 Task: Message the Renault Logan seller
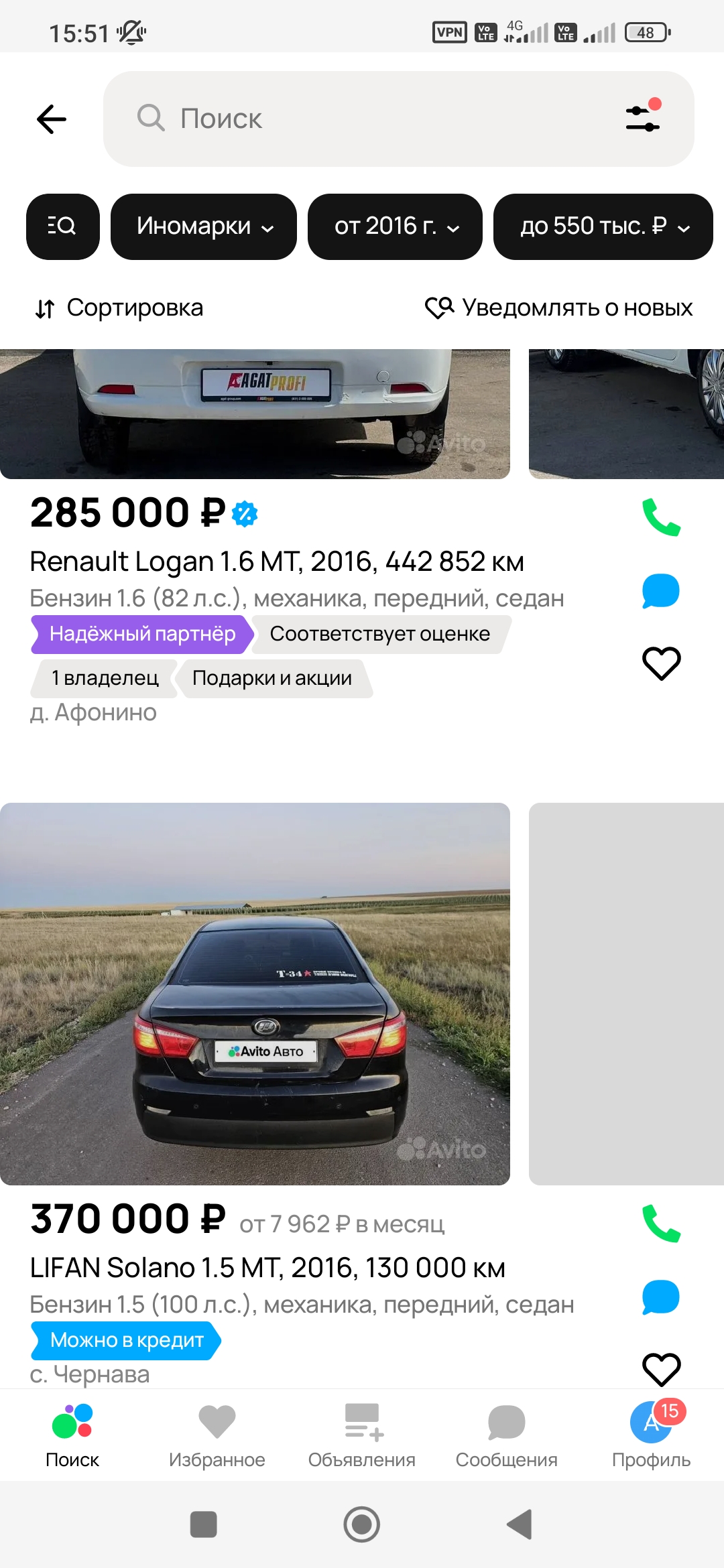point(661,591)
